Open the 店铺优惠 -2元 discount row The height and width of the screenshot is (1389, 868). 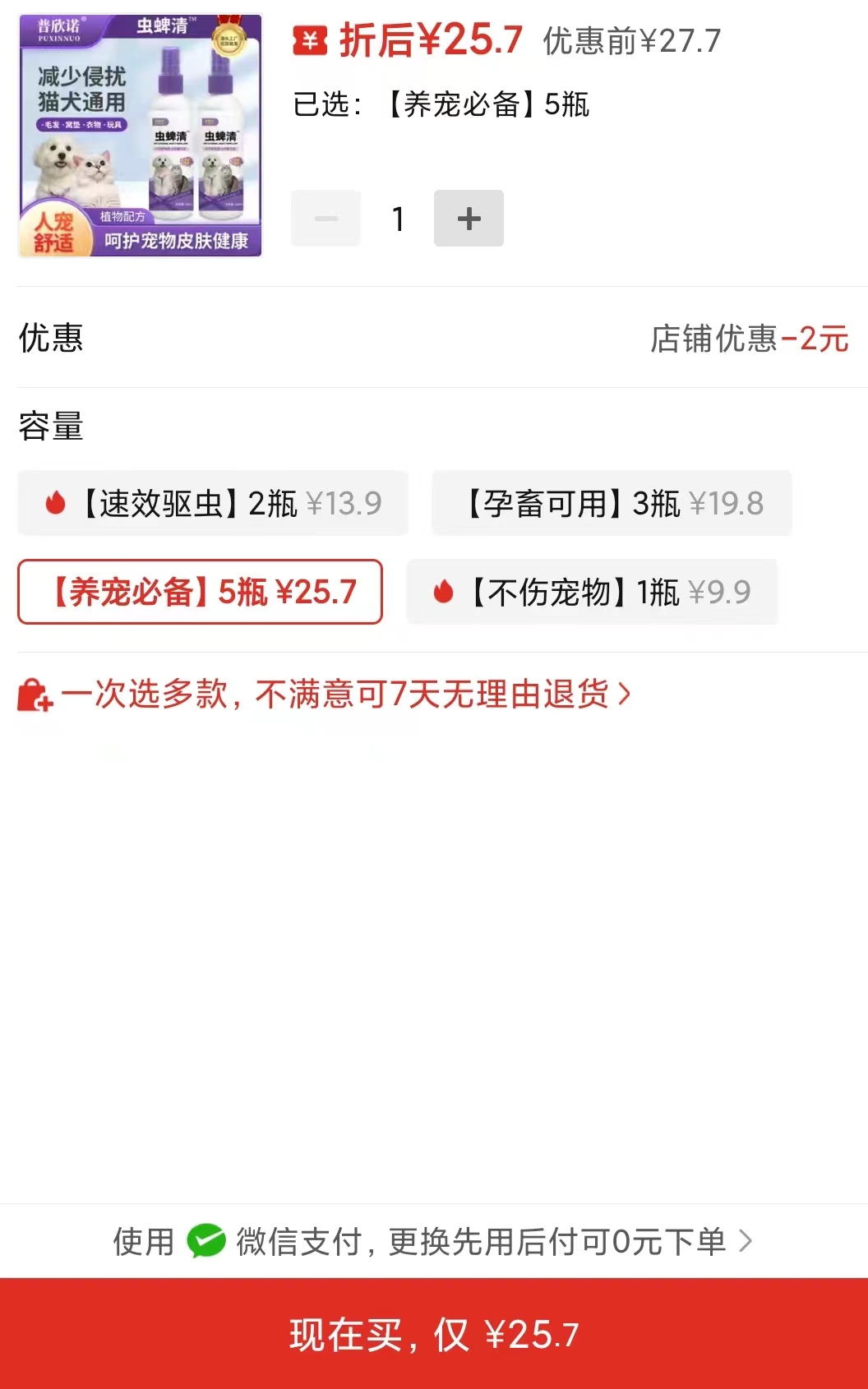click(434, 338)
